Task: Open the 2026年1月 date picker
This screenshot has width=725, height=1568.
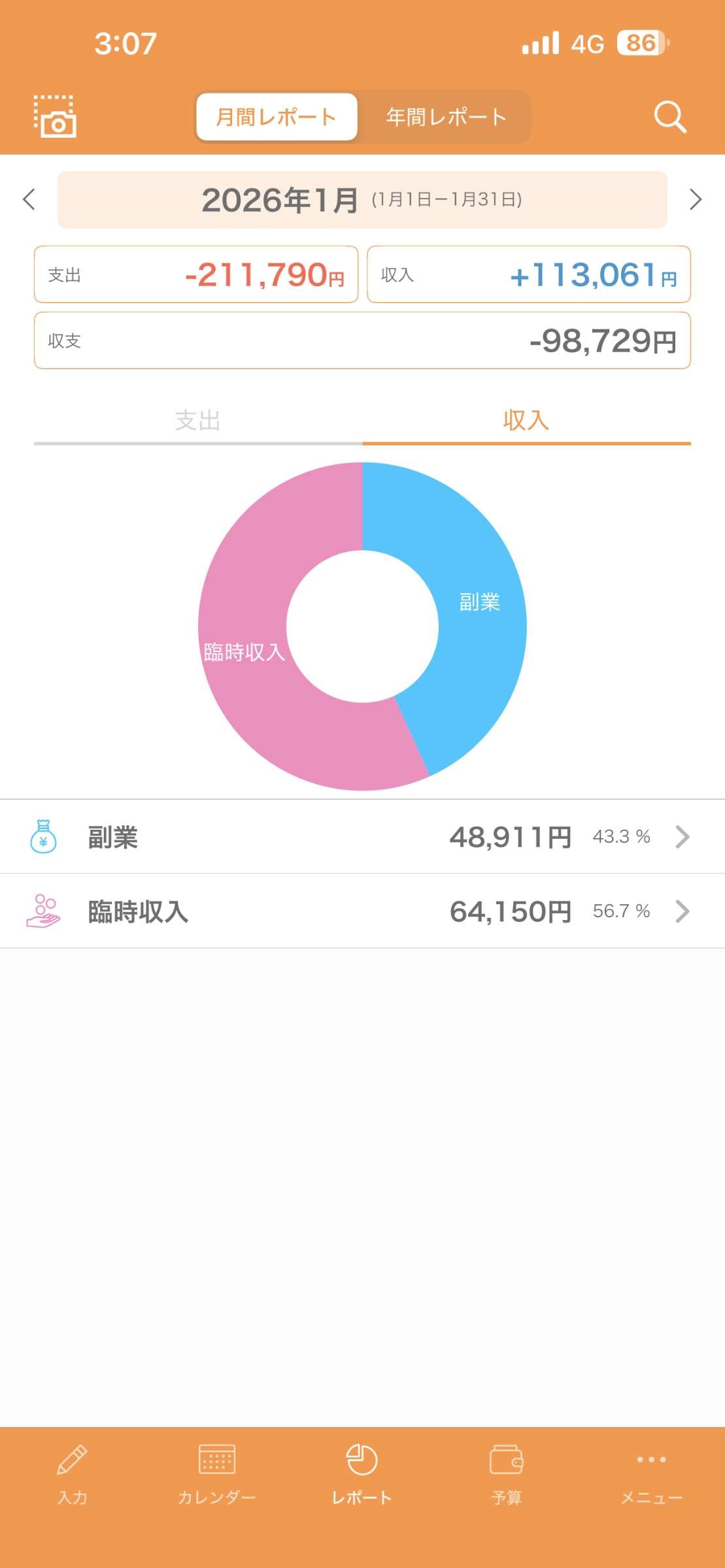Action: (x=362, y=200)
